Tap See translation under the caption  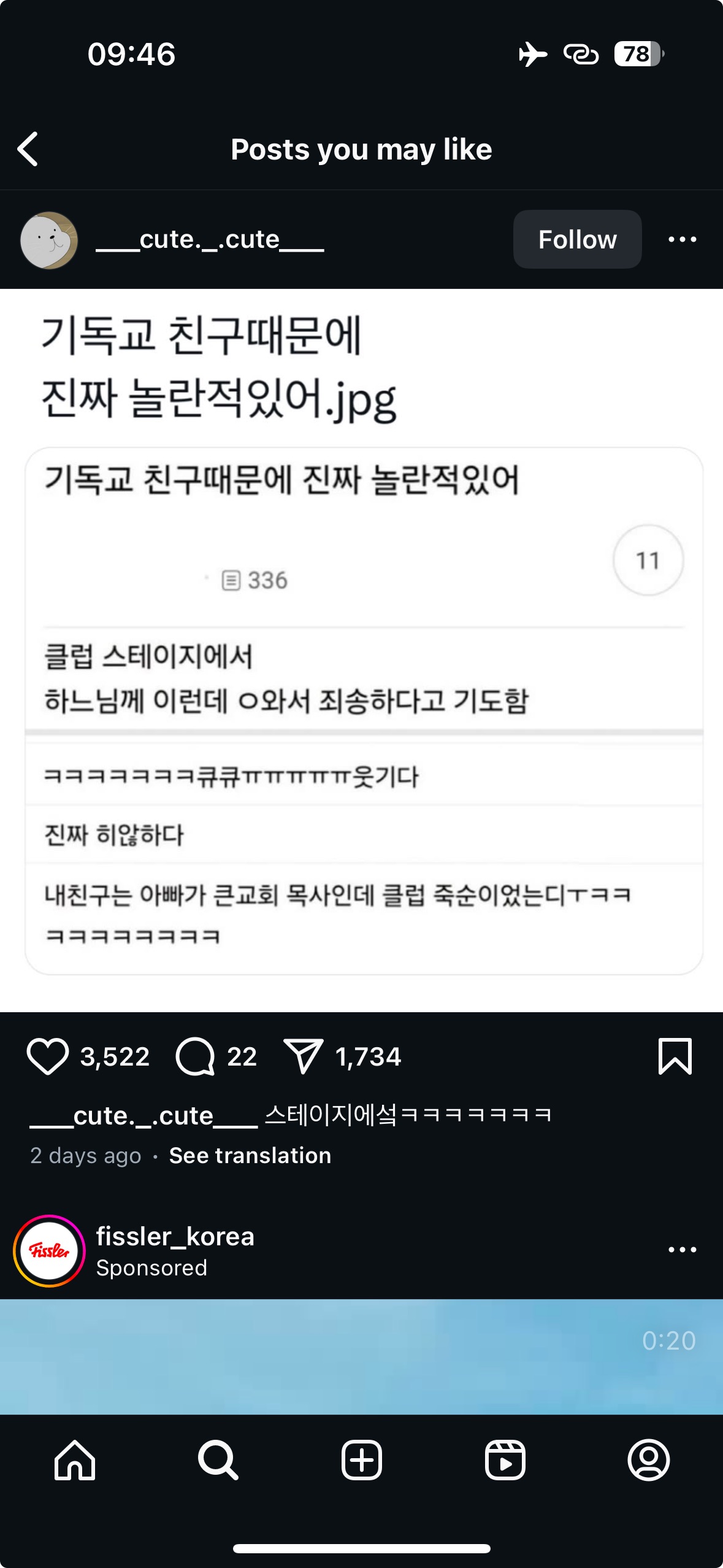coord(250,1155)
